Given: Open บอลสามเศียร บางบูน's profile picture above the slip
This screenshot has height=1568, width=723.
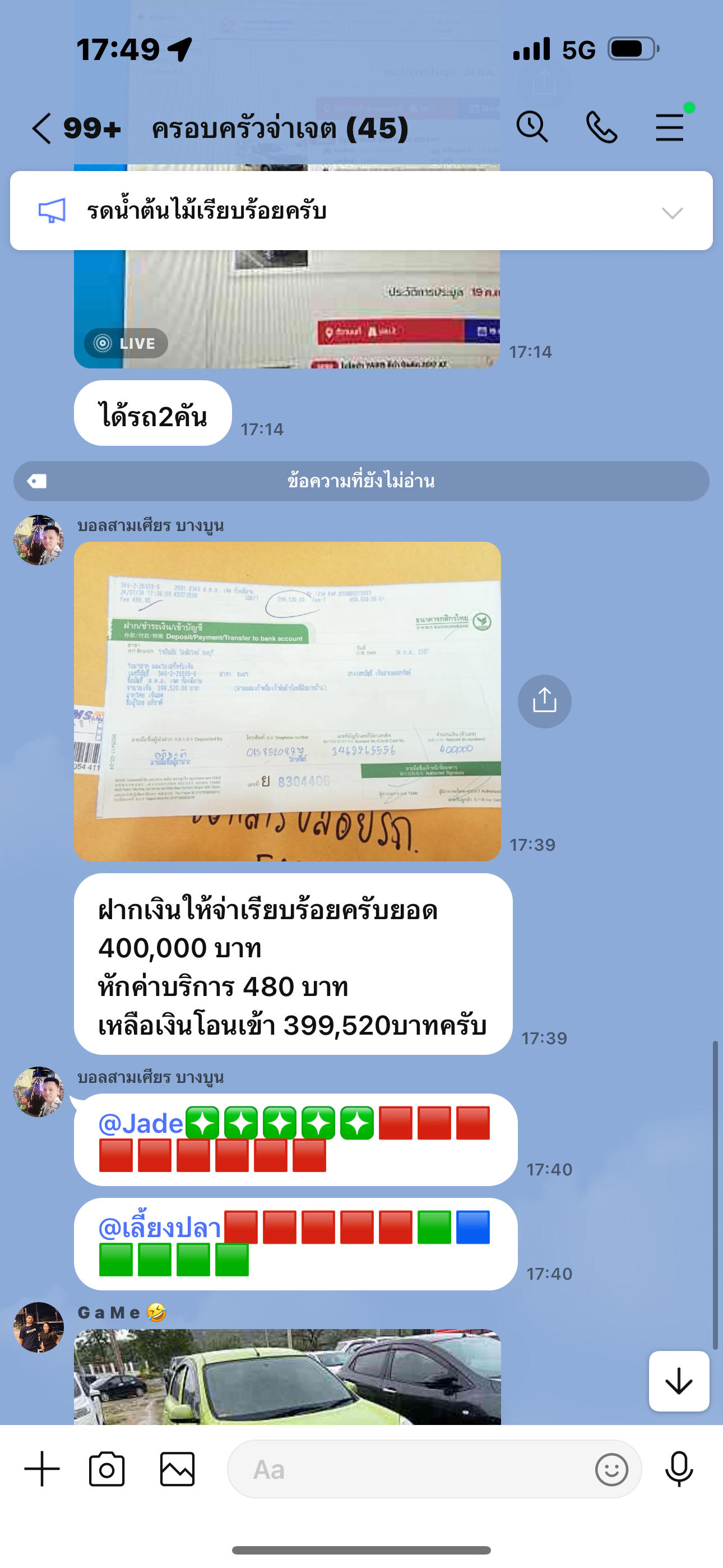Looking at the screenshot, I should pos(39,540).
